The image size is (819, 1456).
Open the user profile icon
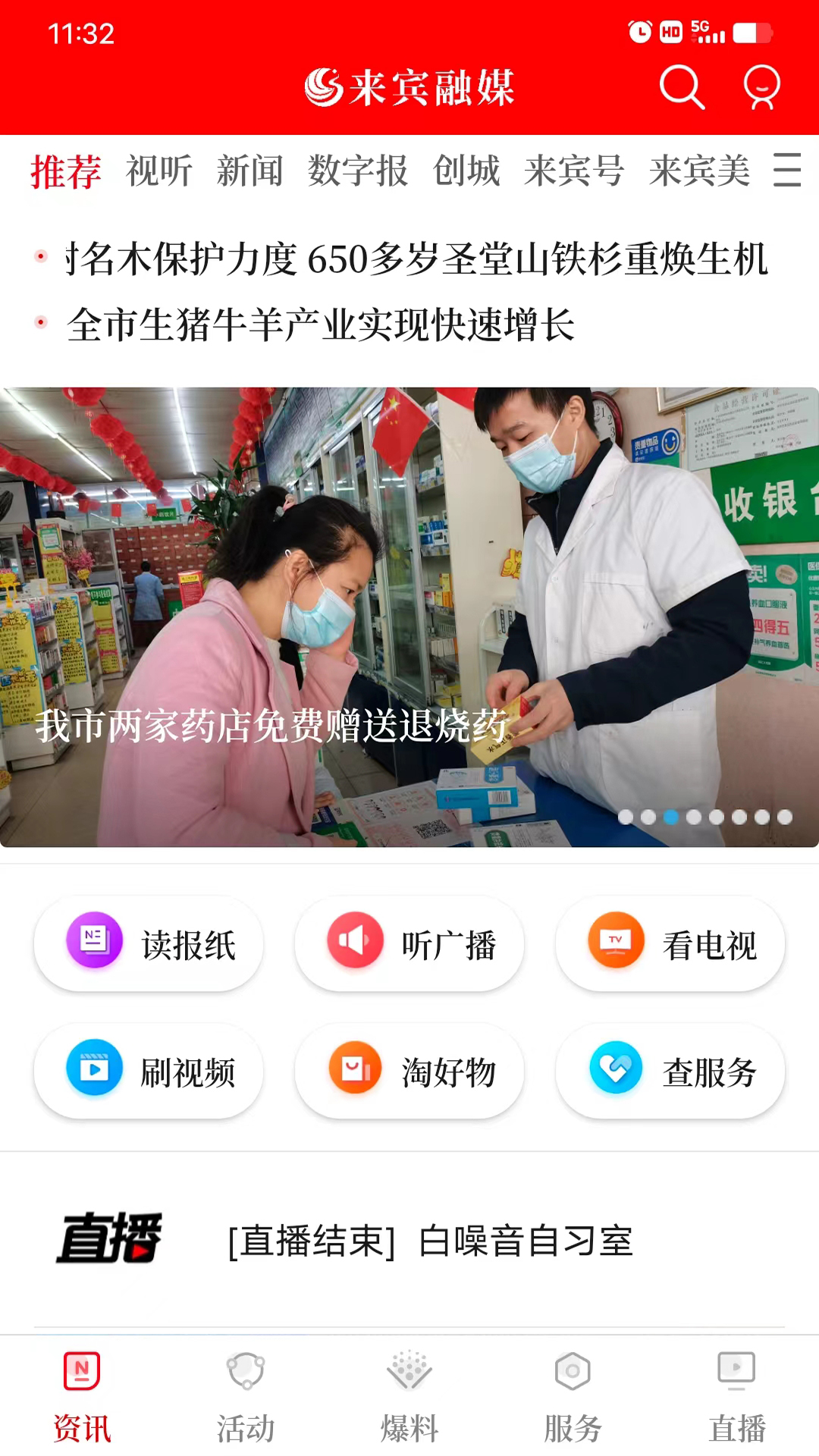(761, 87)
